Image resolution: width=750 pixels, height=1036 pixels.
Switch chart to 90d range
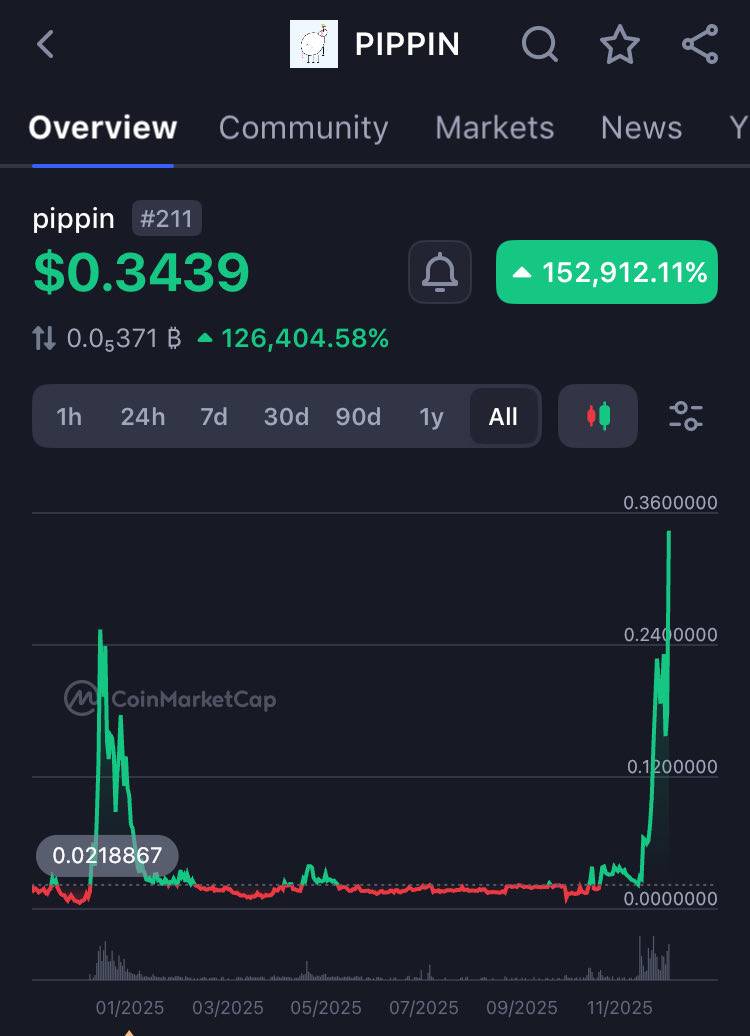tap(358, 416)
